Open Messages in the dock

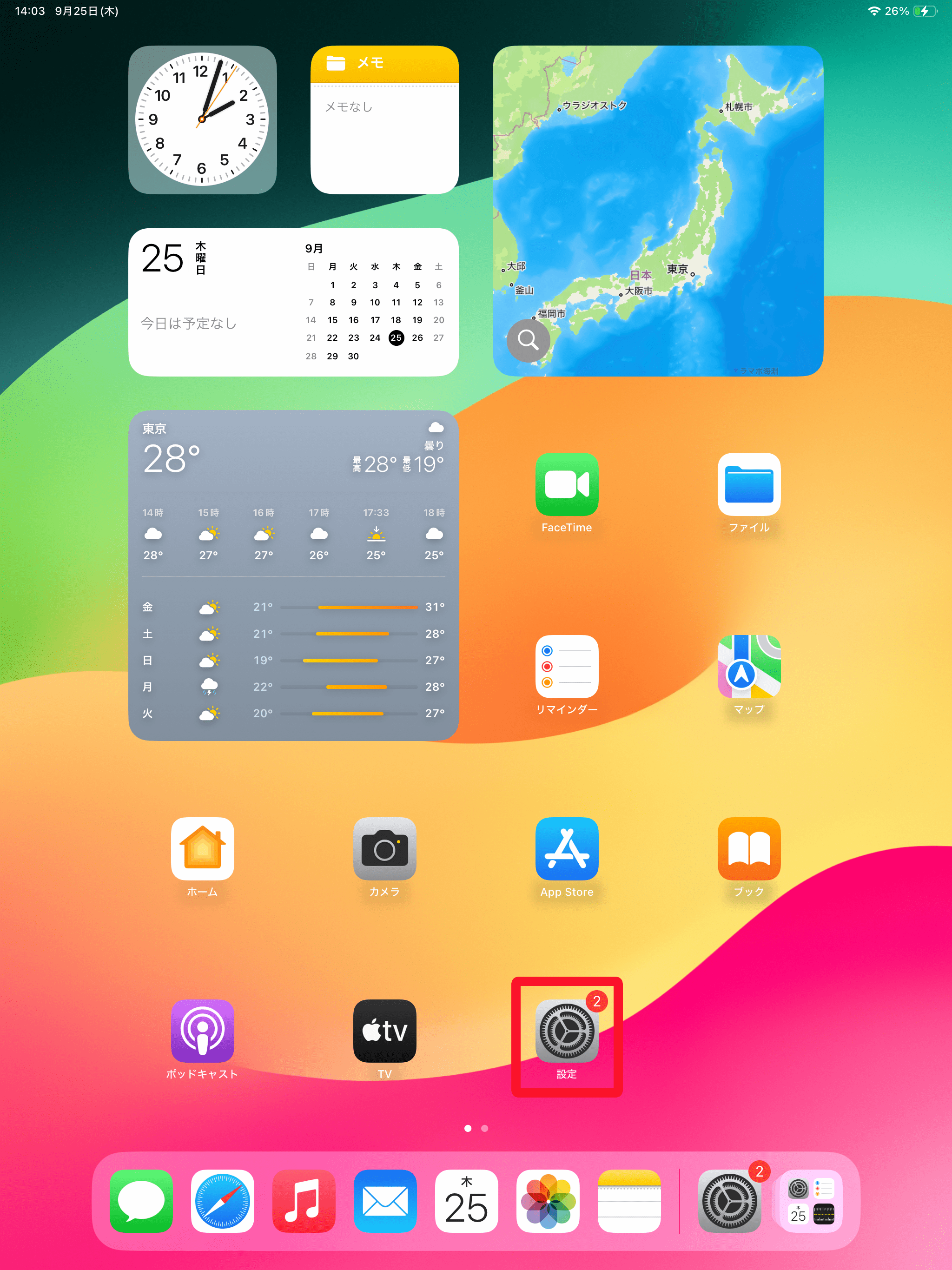[x=141, y=1201]
